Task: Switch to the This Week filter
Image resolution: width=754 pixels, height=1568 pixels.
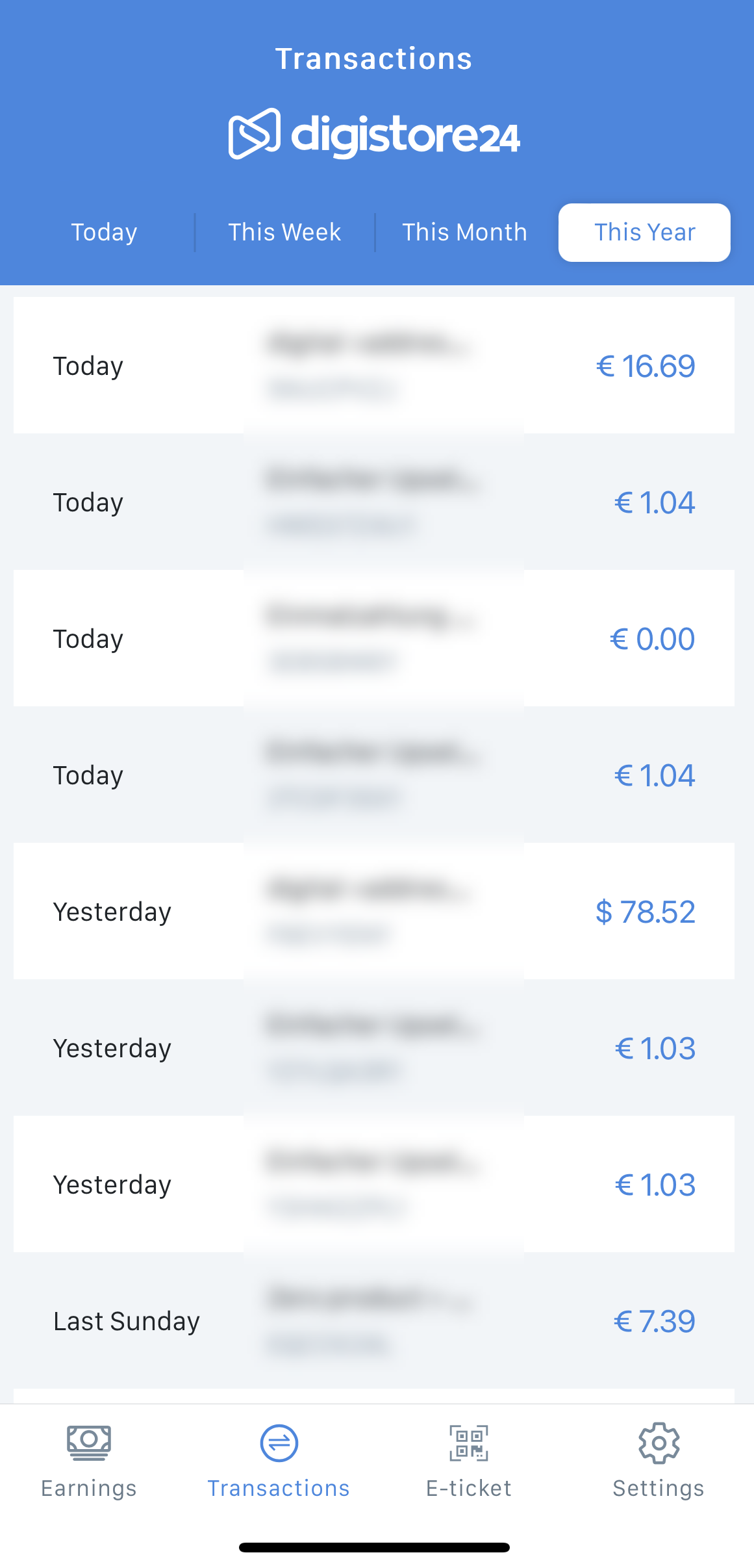Action: pyautogui.click(x=284, y=232)
